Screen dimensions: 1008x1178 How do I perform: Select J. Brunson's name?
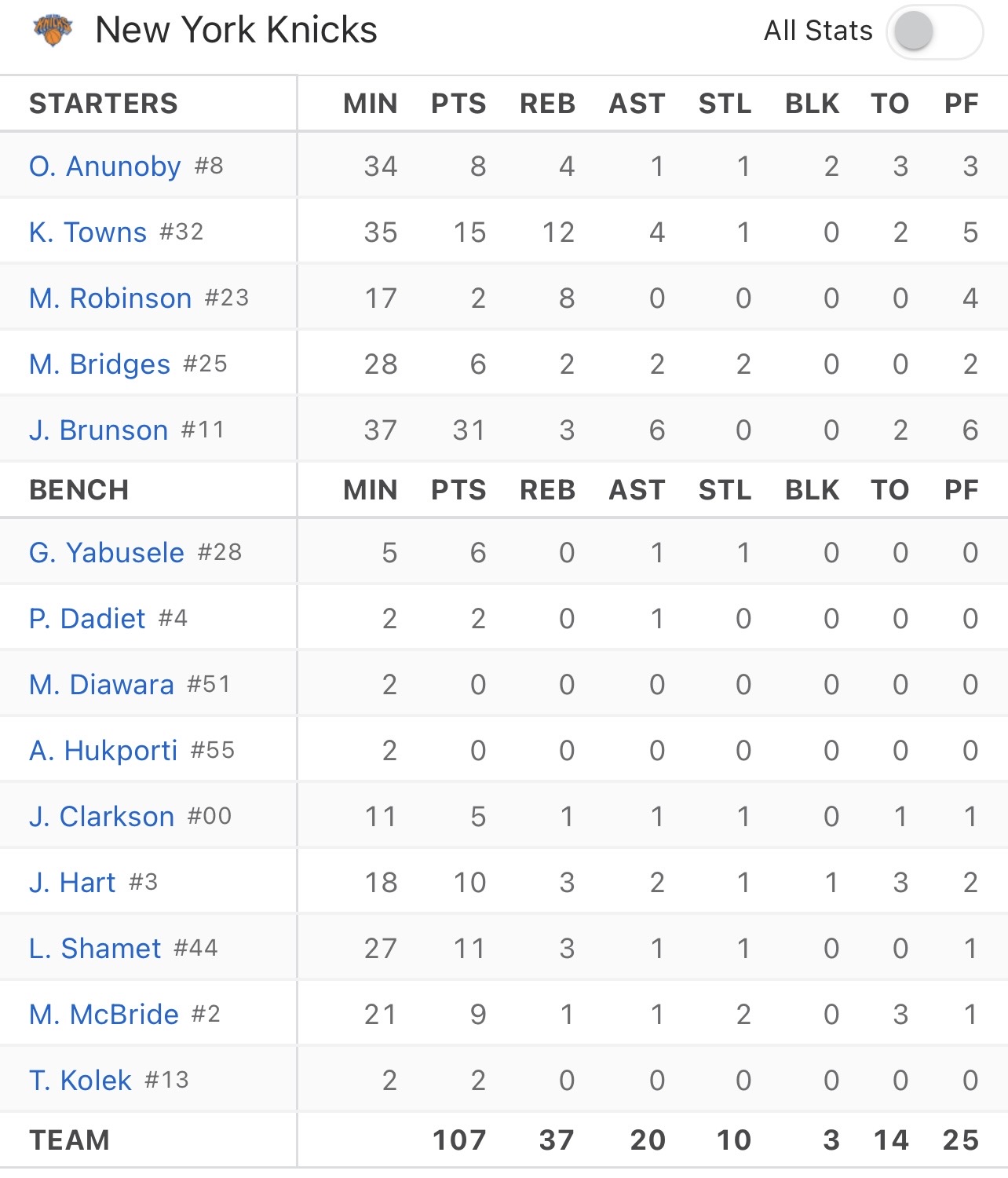(x=99, y=430)
